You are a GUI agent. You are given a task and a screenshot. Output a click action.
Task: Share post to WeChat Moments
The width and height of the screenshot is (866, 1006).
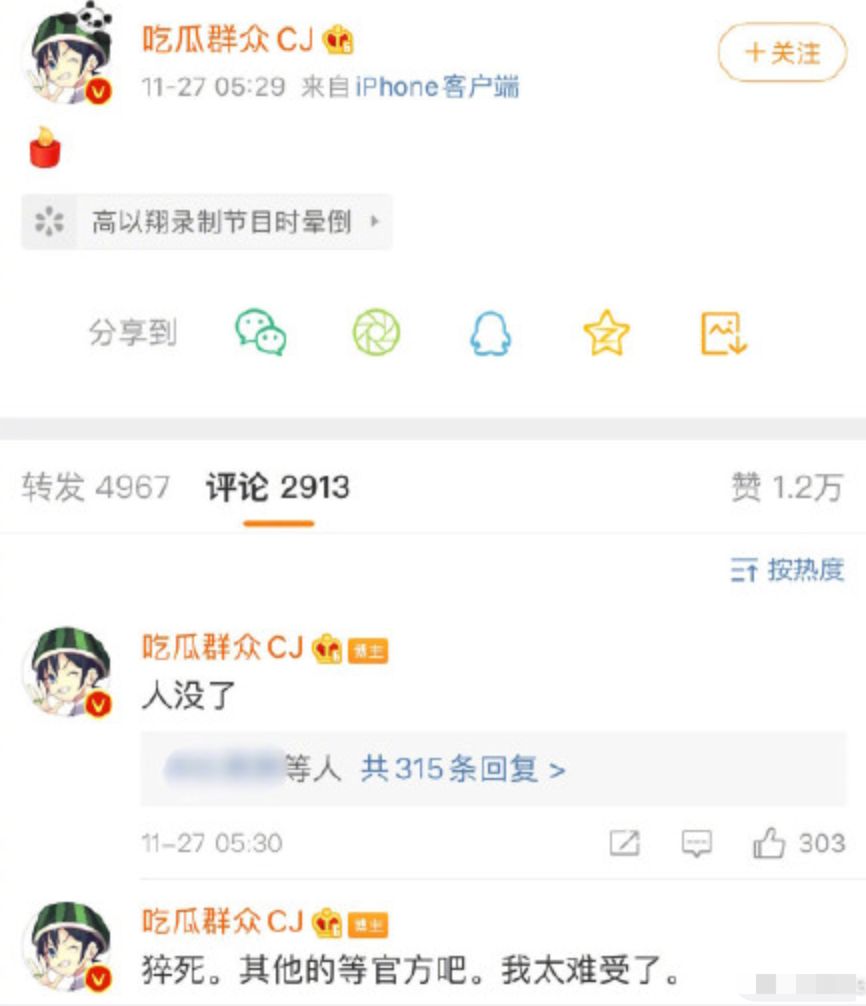click(376, 333)
